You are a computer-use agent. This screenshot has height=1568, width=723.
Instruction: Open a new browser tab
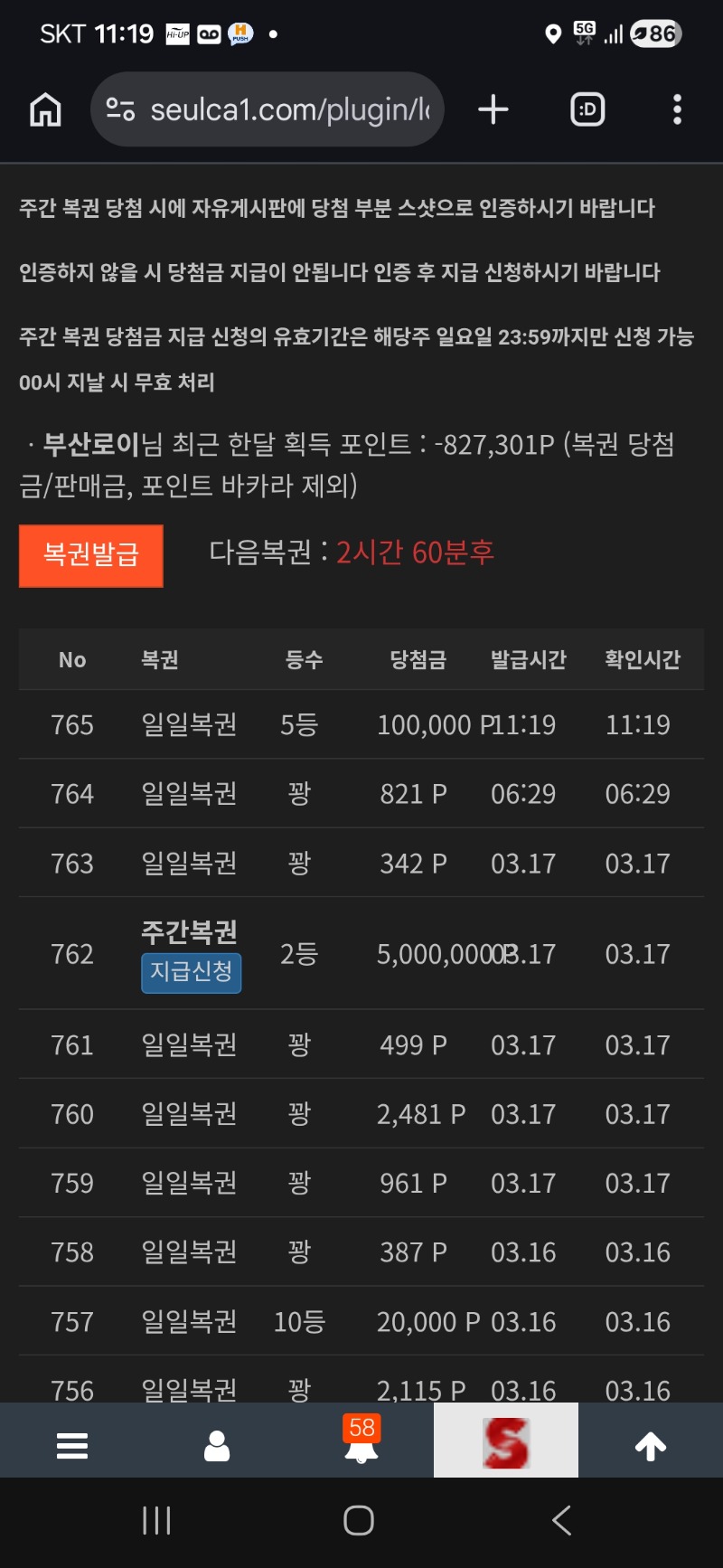[493, 110]
